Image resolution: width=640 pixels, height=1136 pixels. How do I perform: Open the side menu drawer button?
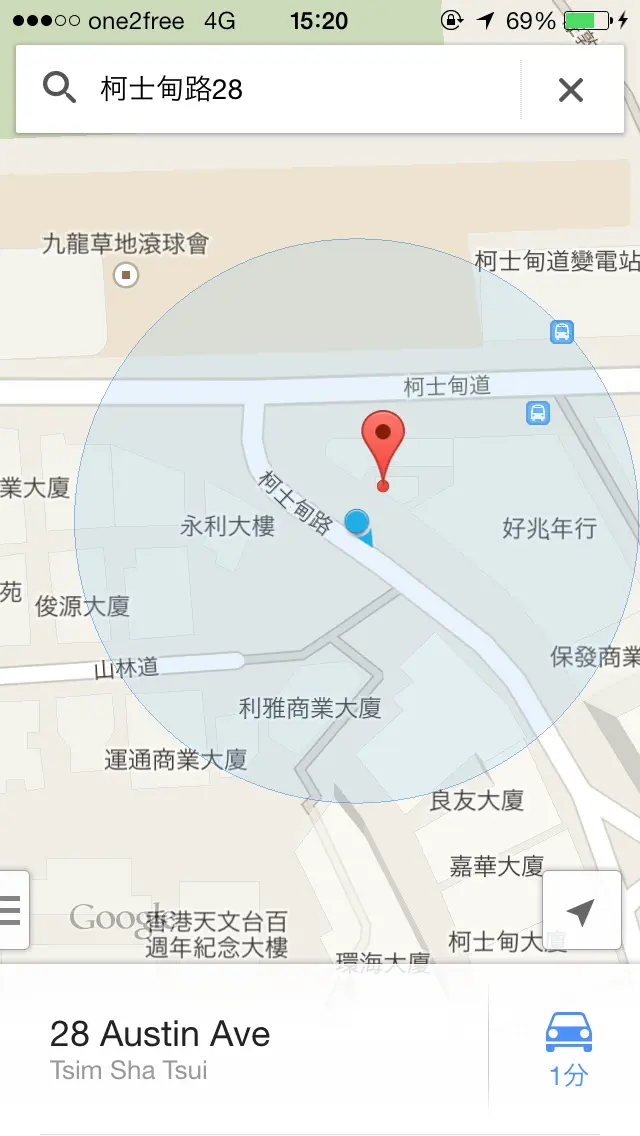(12, 909)
